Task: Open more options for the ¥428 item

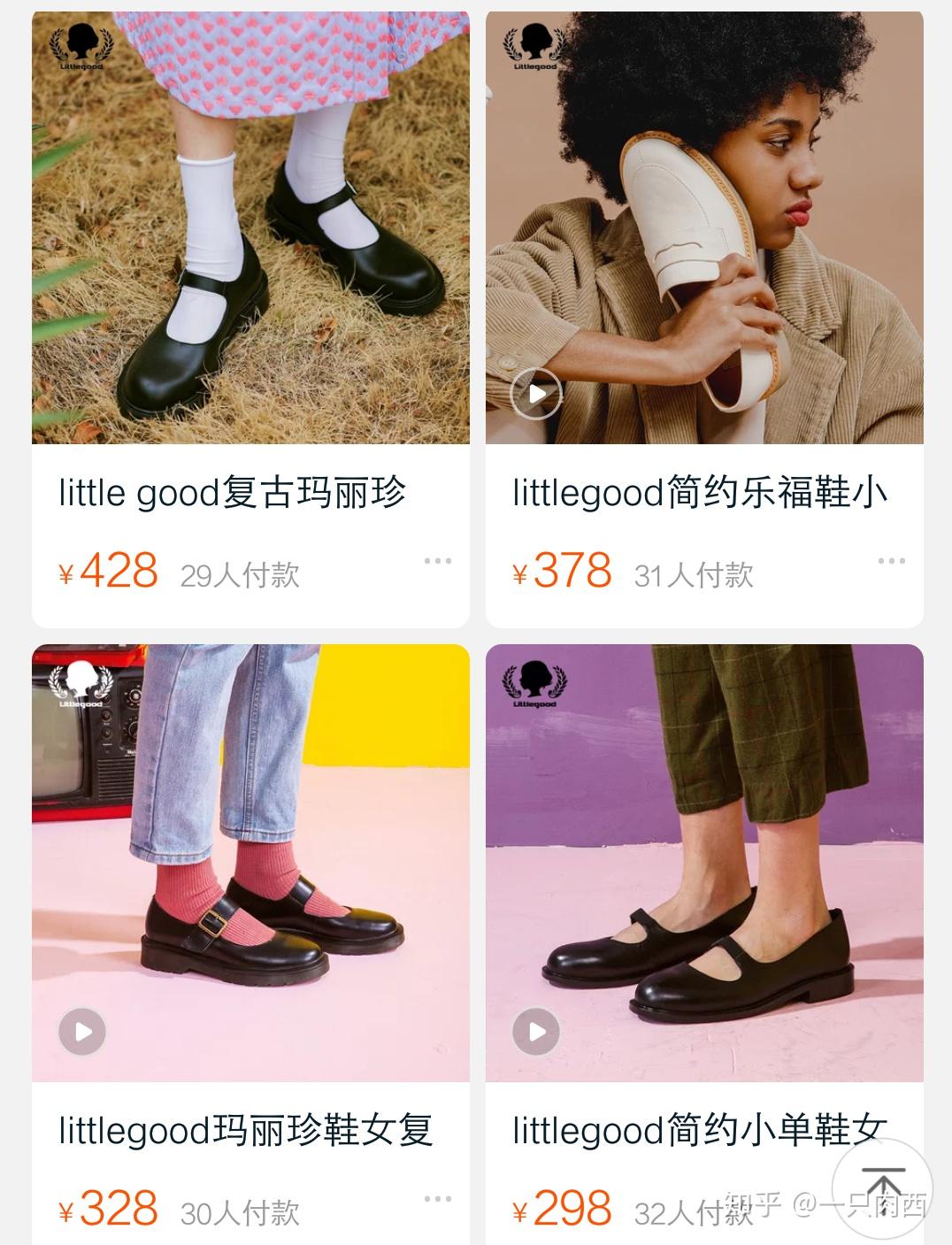Action: [x=437, y=561]
